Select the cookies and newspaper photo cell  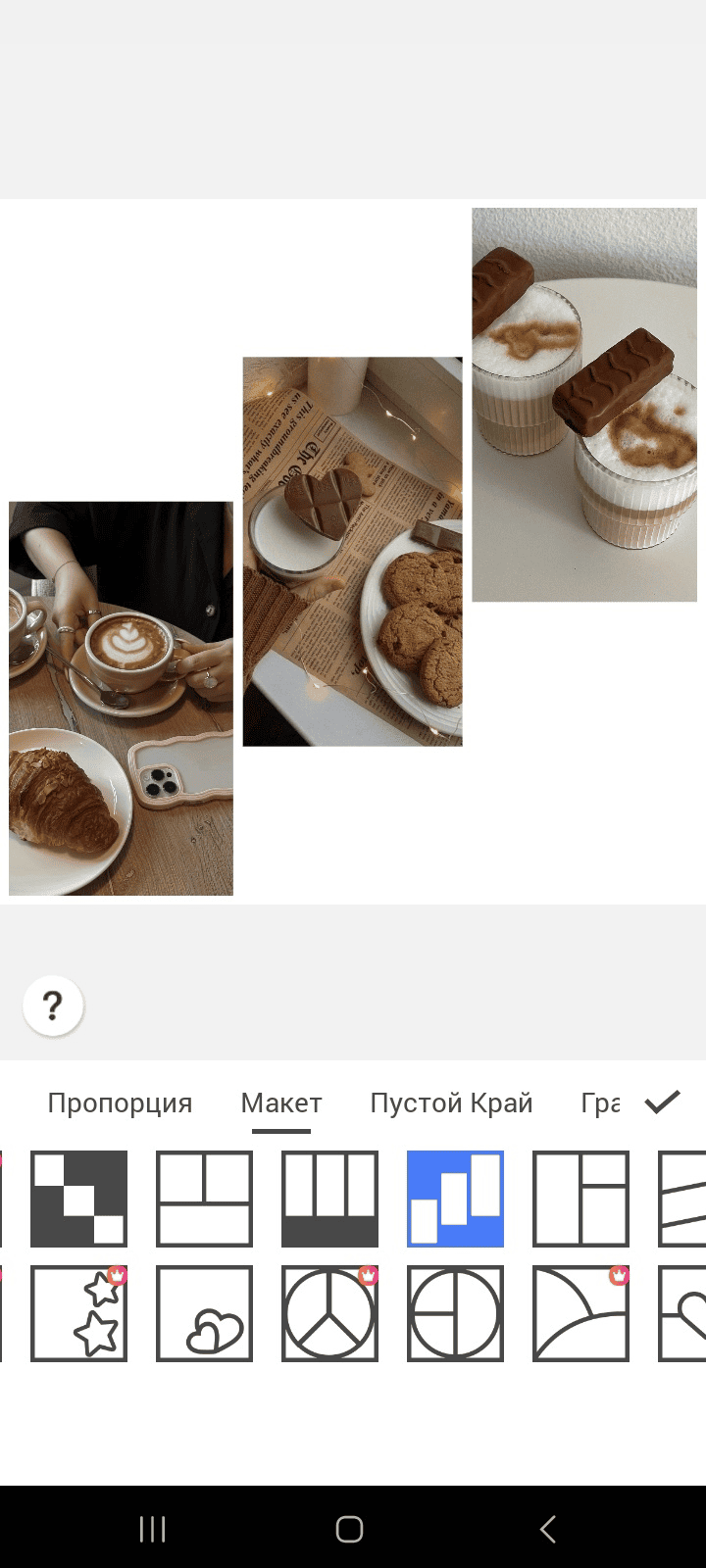(x=353, y=552)
